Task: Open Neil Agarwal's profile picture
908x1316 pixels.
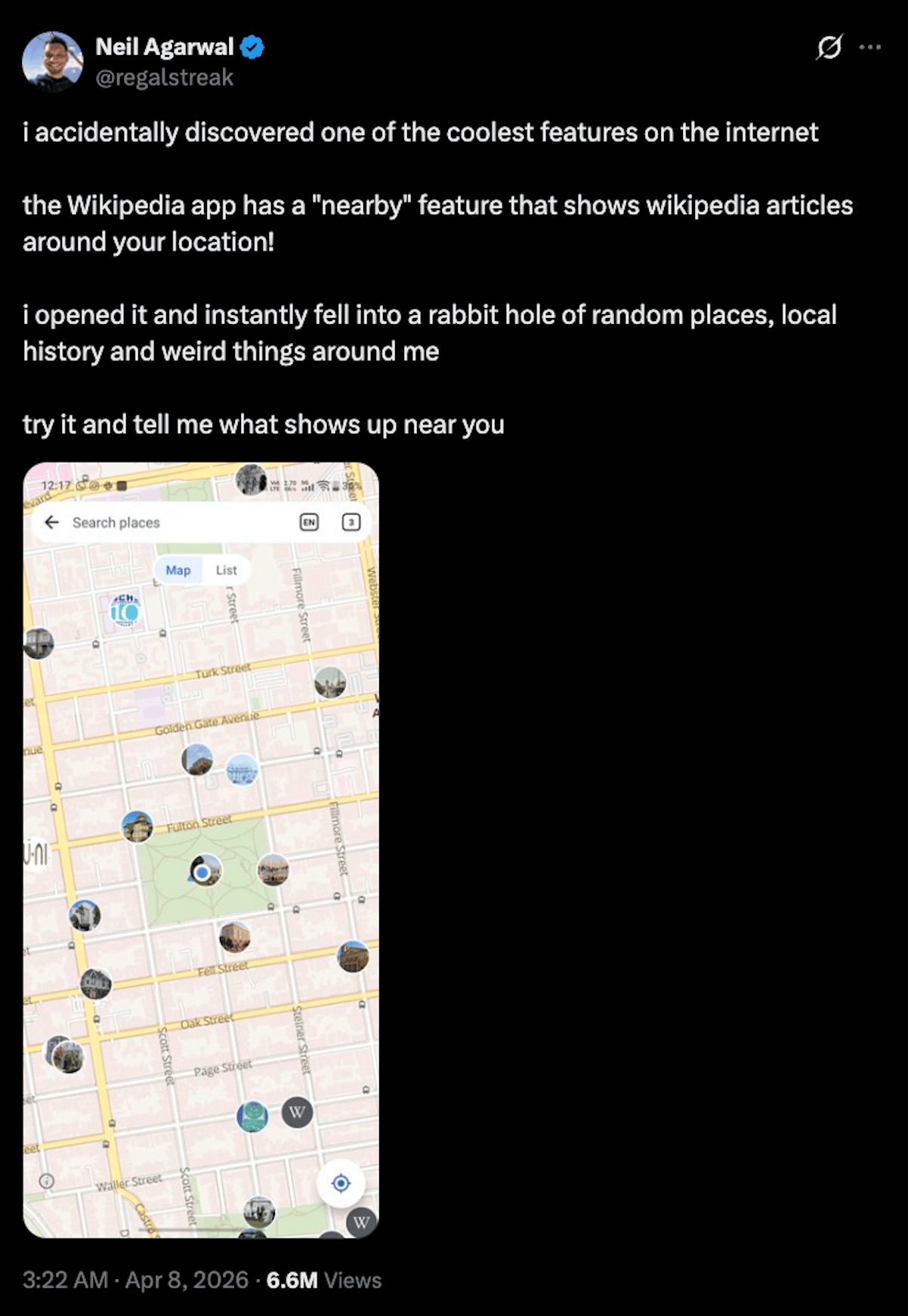Action: coord(52,61)
